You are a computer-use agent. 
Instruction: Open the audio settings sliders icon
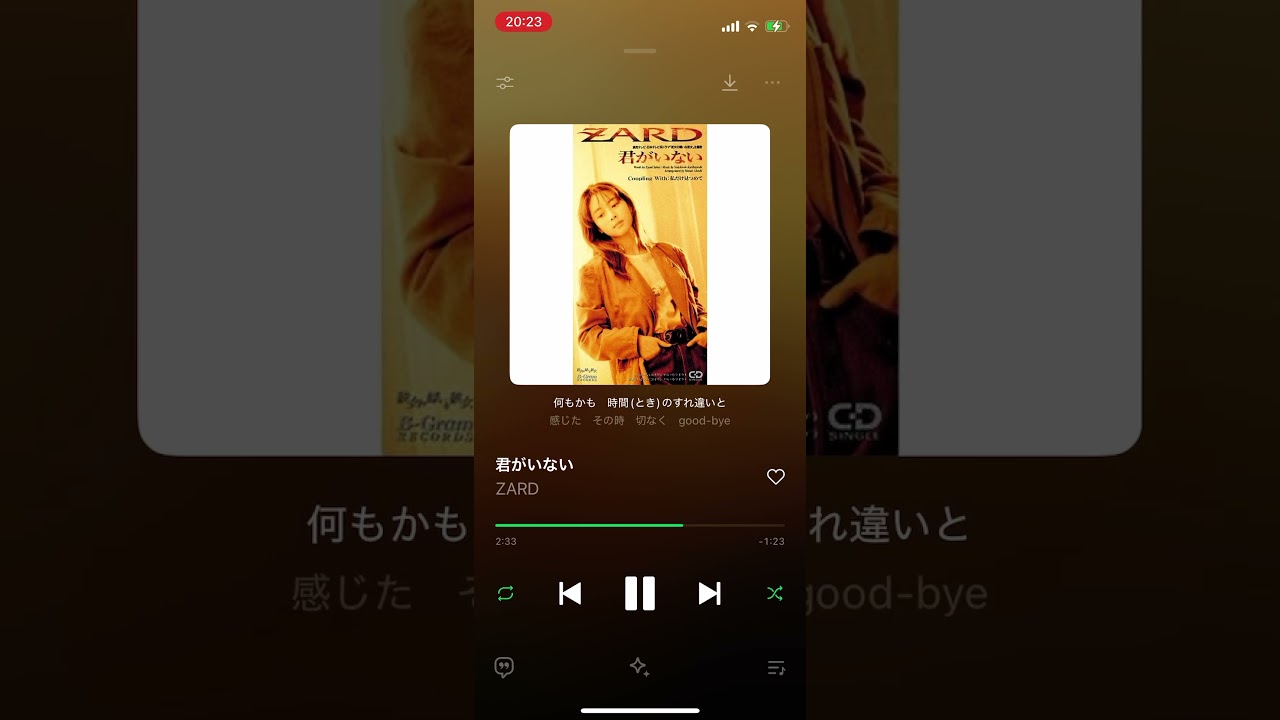[505, 83]
